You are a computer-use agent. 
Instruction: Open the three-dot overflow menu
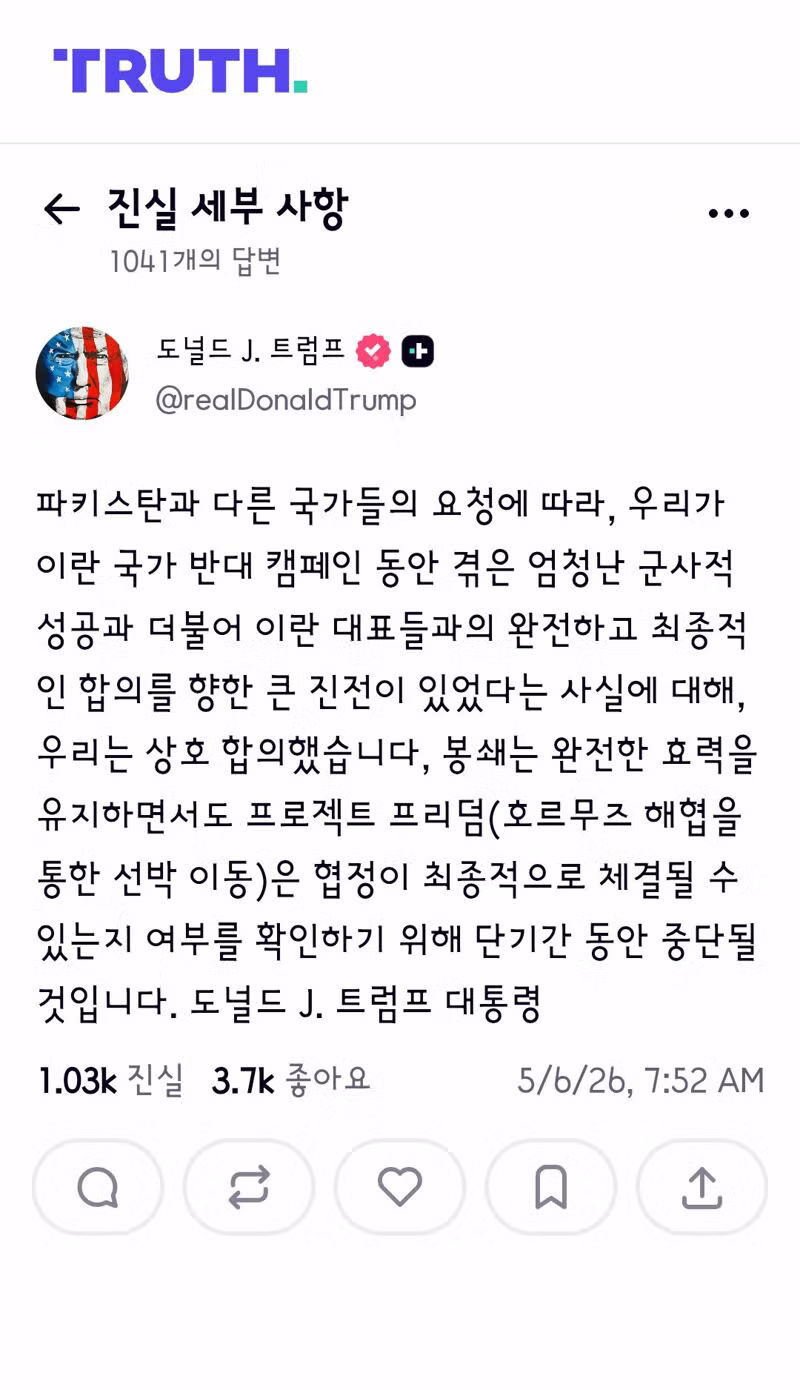pos(729,213)
